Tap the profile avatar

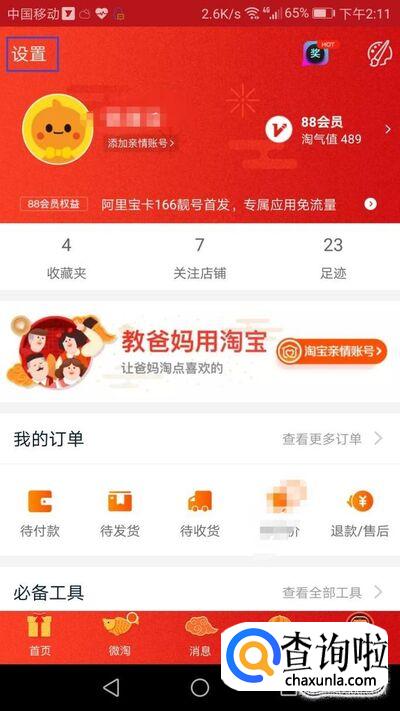point(58,129)
